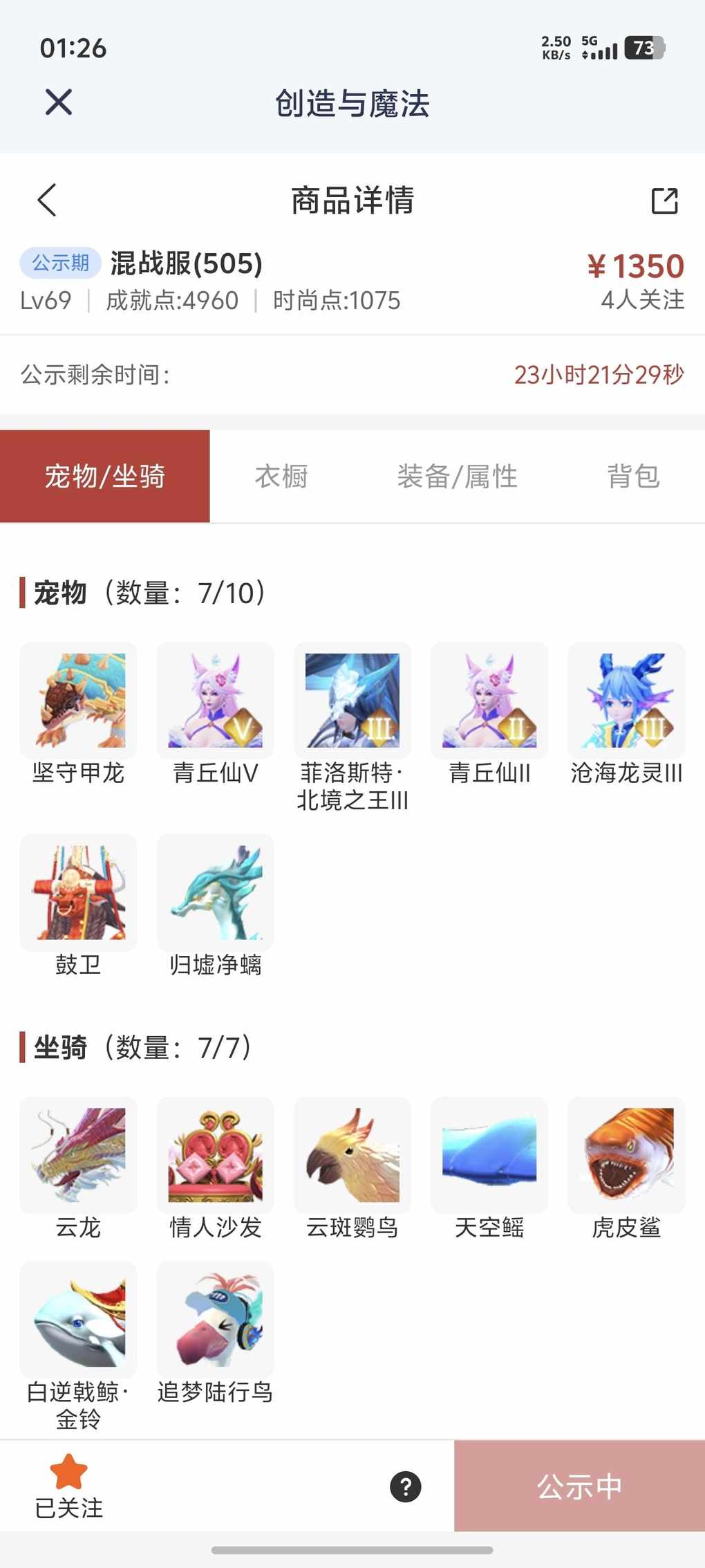Screen dimensions: 705x1568
Task: Select the 背包 tab
Action: click(633, 477)
